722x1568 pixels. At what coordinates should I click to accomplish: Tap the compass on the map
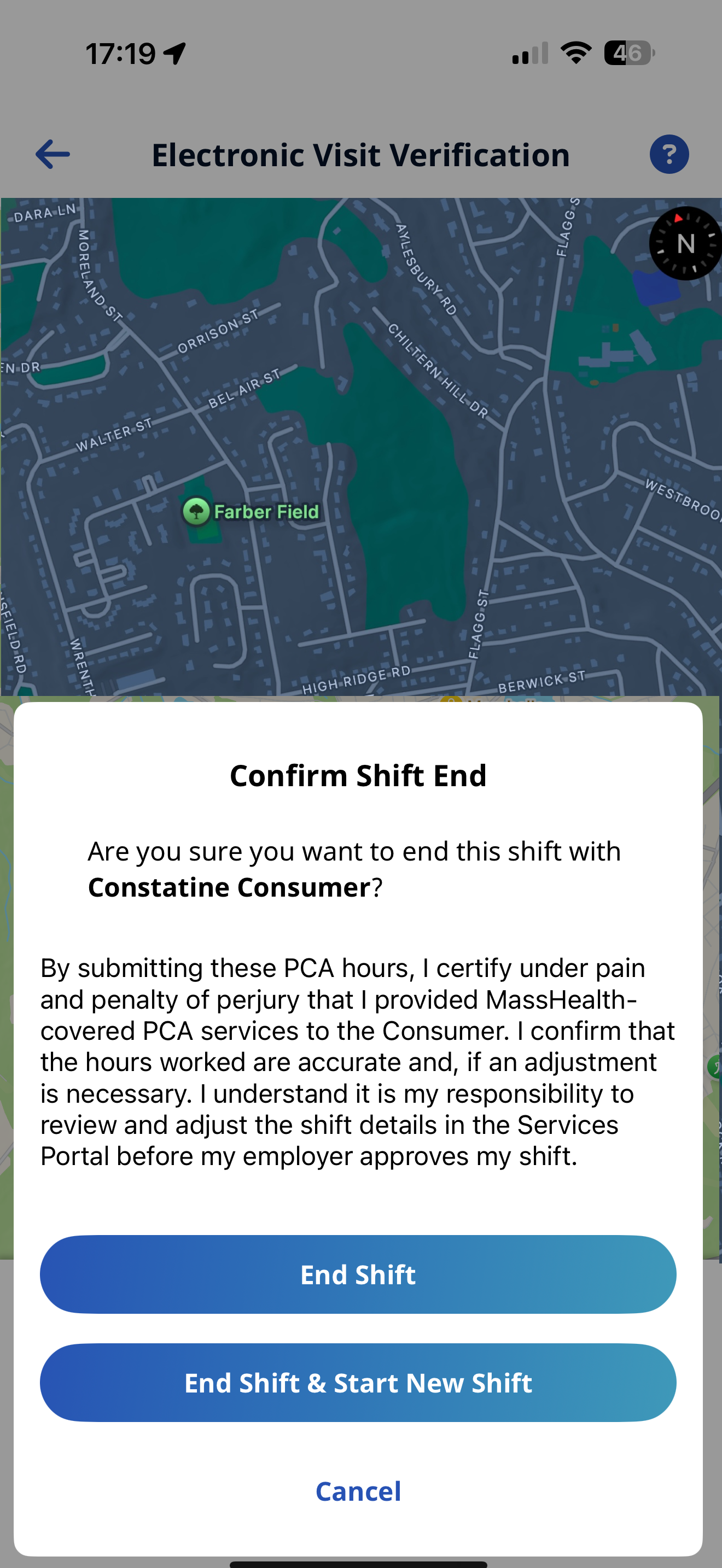[x=685, y=243]
